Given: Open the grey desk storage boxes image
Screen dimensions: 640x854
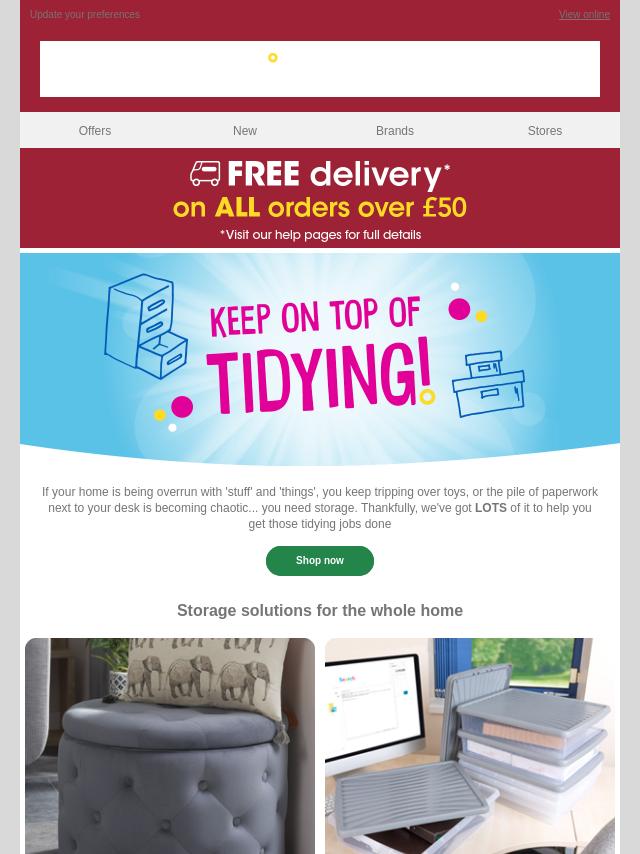Looking at the screenshot, I should click(x=470, y=745).
